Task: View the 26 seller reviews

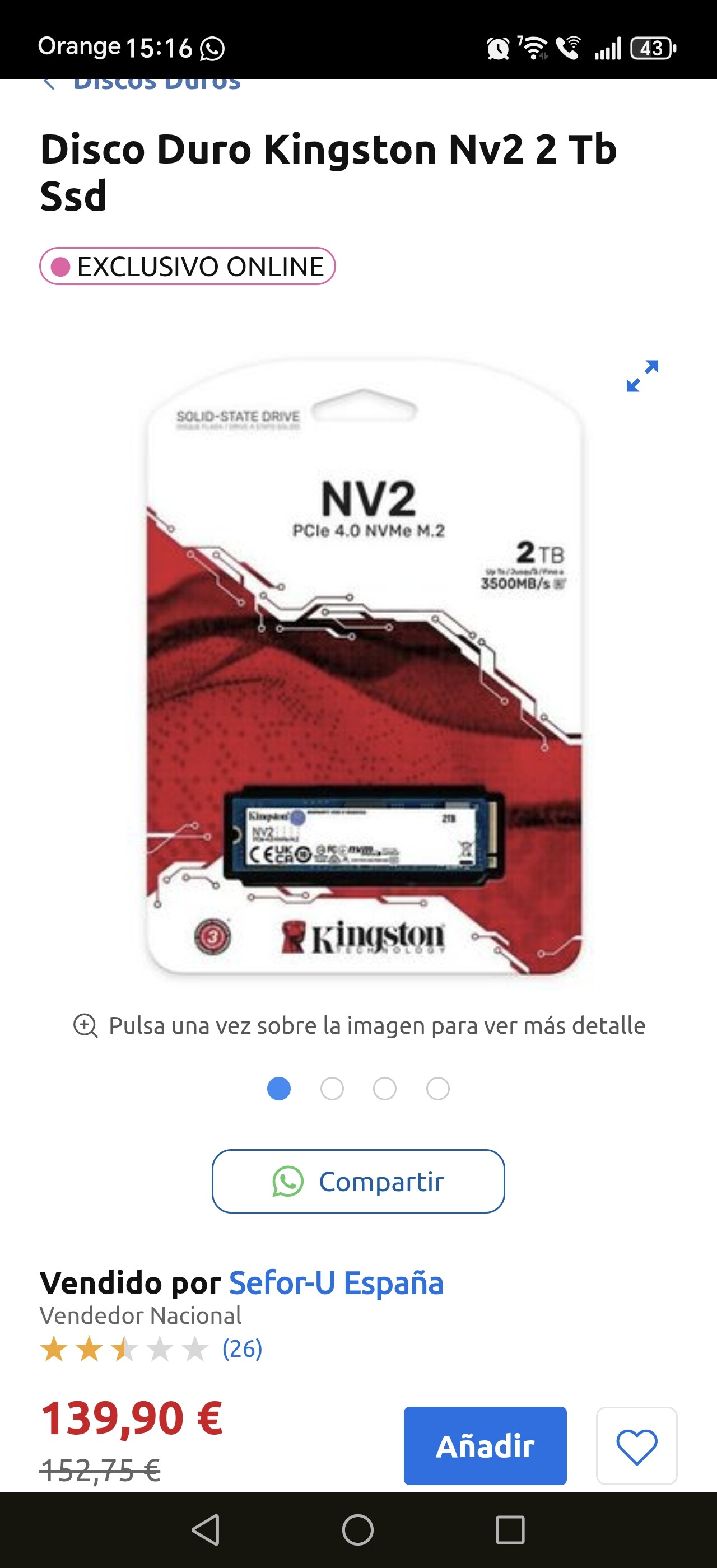Action: (242, 1348)
